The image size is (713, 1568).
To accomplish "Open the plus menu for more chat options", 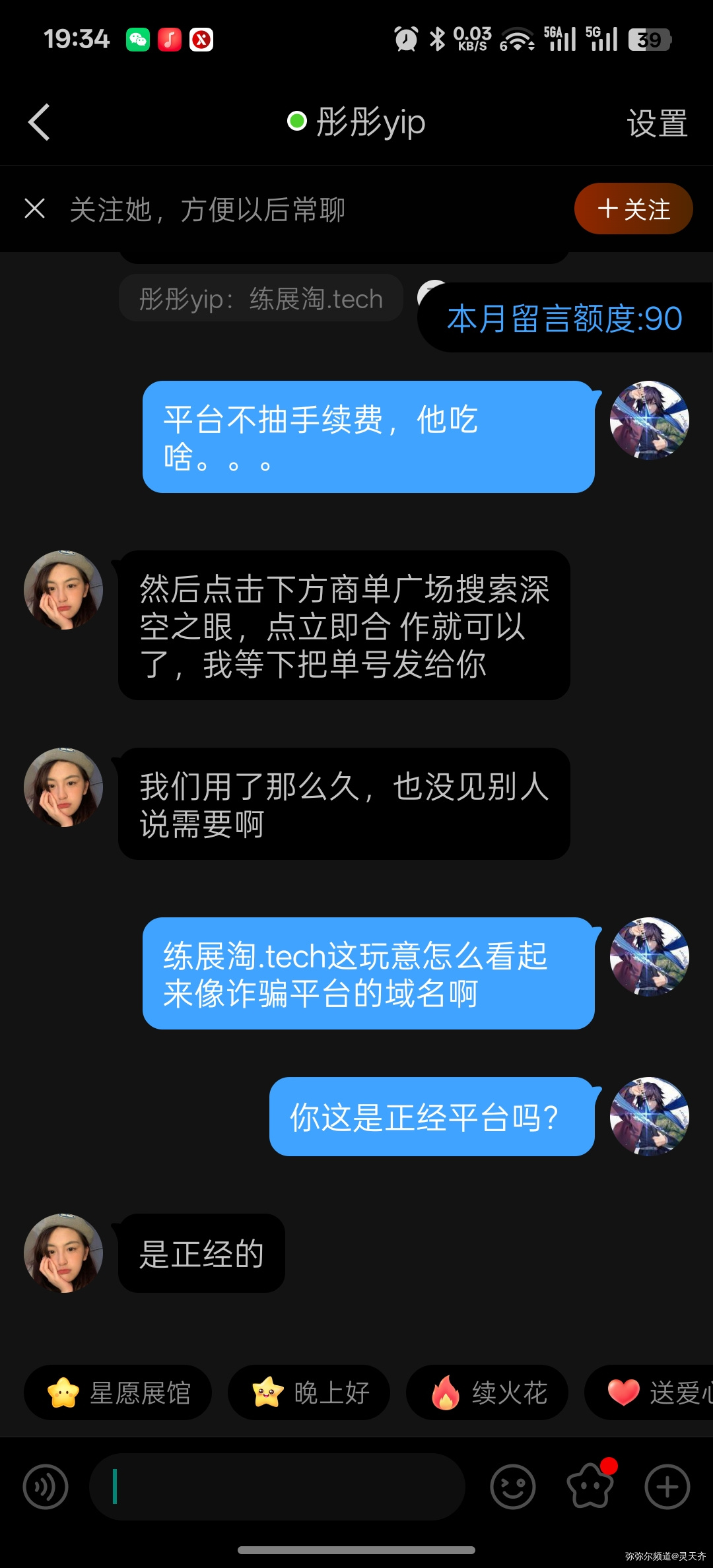I will (x=667, y=1486).
